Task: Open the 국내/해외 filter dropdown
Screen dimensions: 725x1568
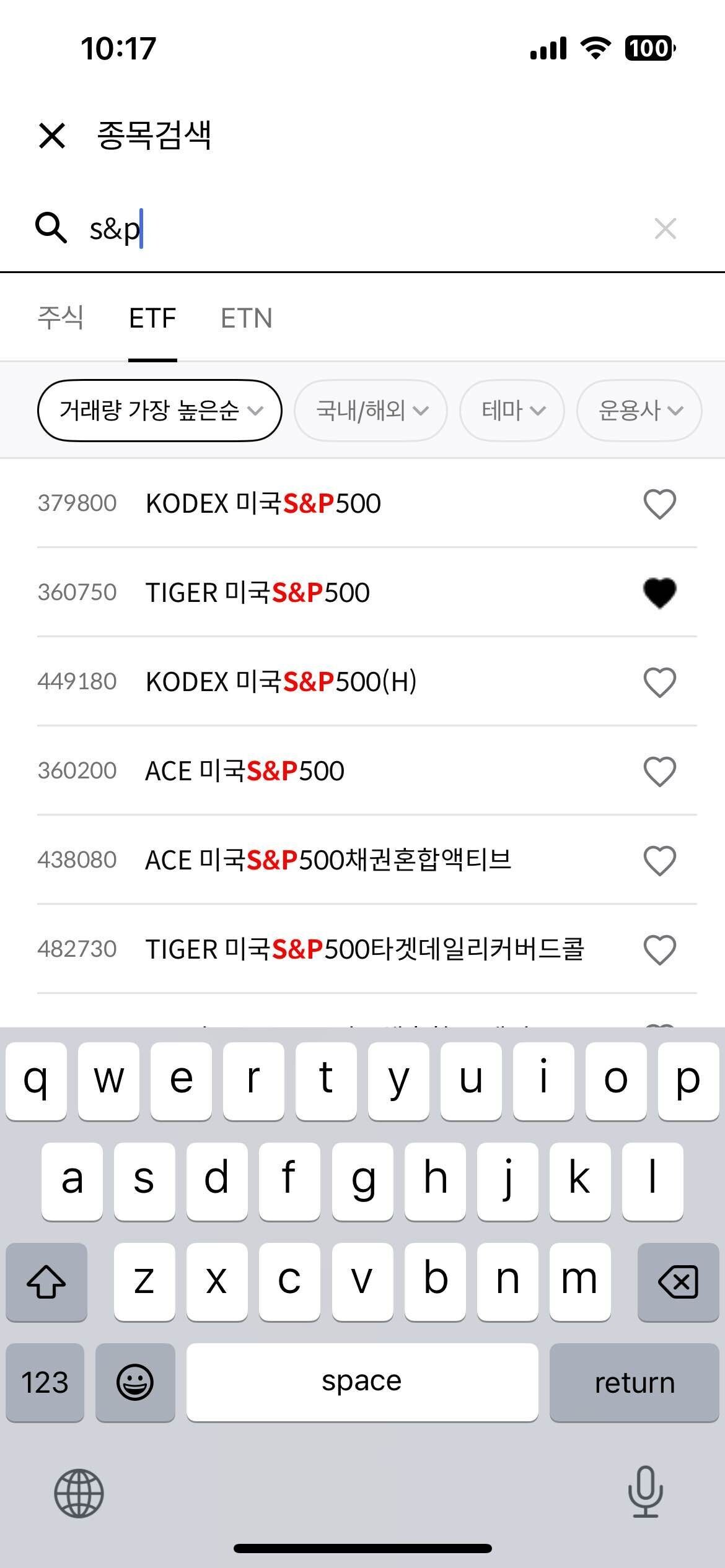Action: [x=371, y=411]
